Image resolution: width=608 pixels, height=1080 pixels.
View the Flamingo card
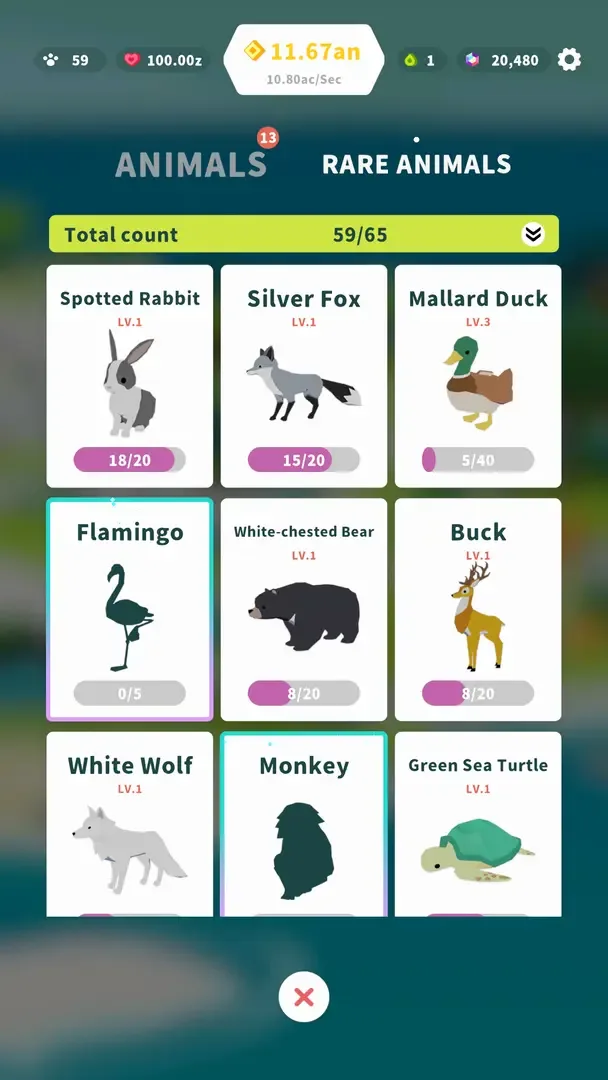point(130,609)
